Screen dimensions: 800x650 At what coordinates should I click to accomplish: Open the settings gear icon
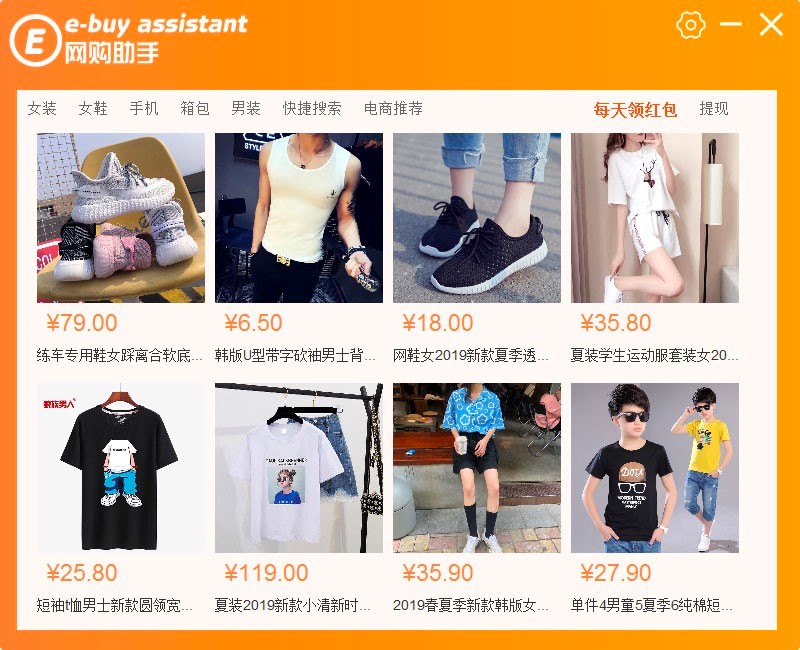[691, 25]
